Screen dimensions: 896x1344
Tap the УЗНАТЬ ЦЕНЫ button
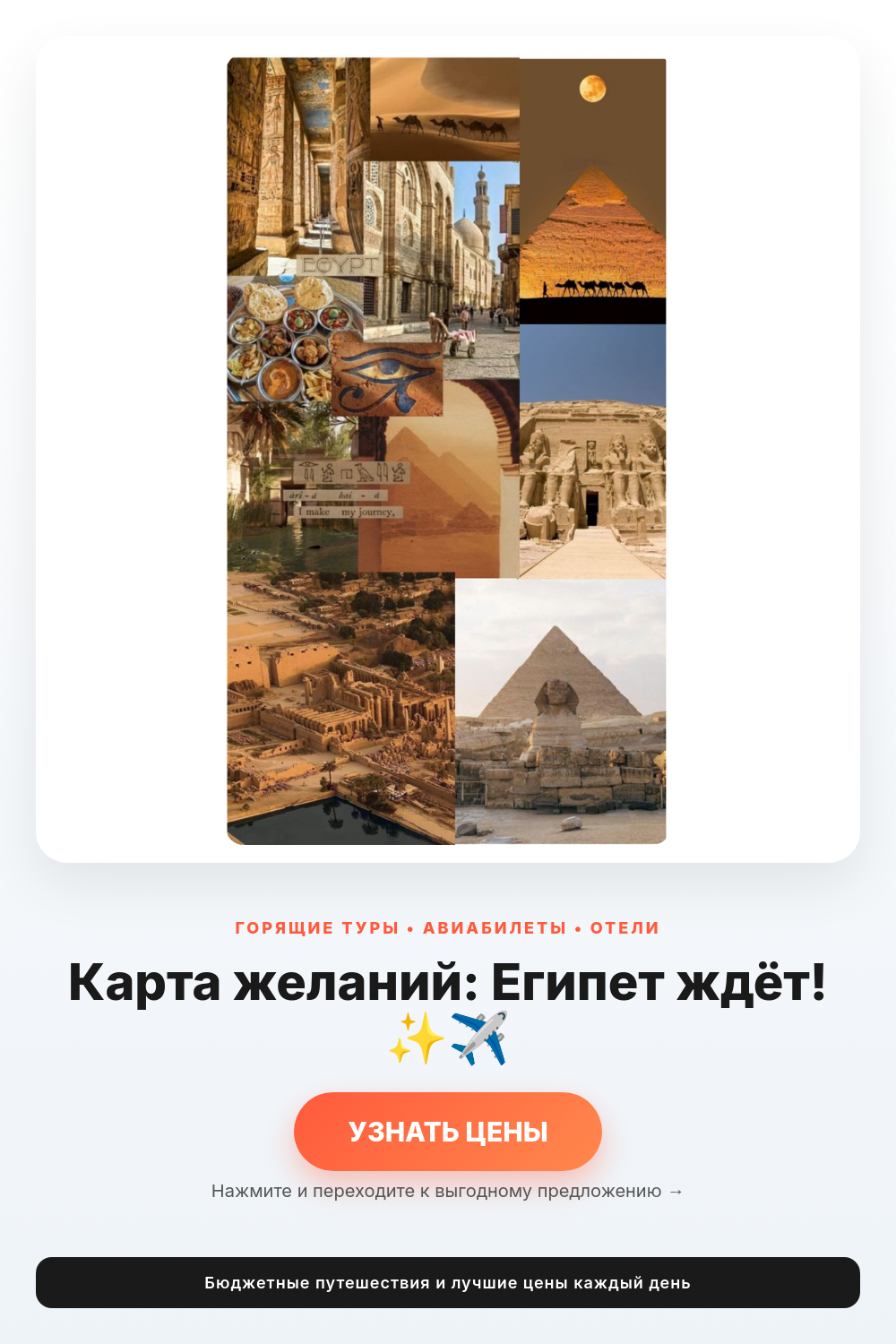click(448, 1132)
